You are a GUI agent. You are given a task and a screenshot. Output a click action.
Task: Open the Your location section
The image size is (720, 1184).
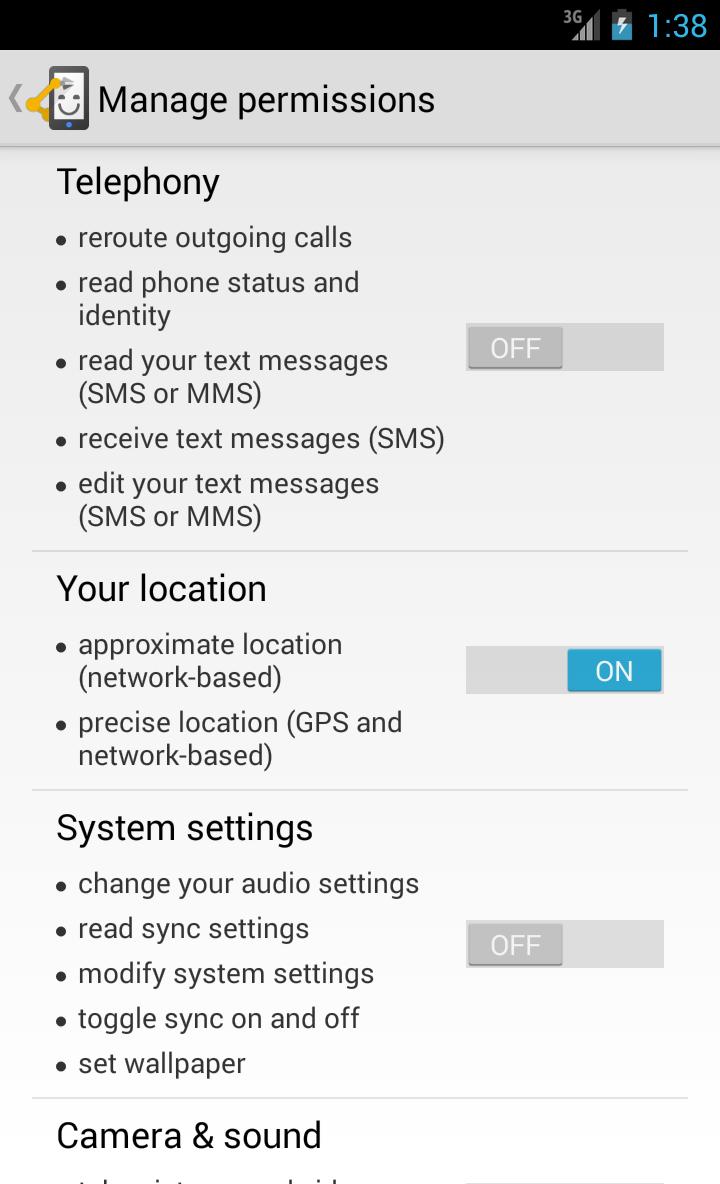coord(161,588)
